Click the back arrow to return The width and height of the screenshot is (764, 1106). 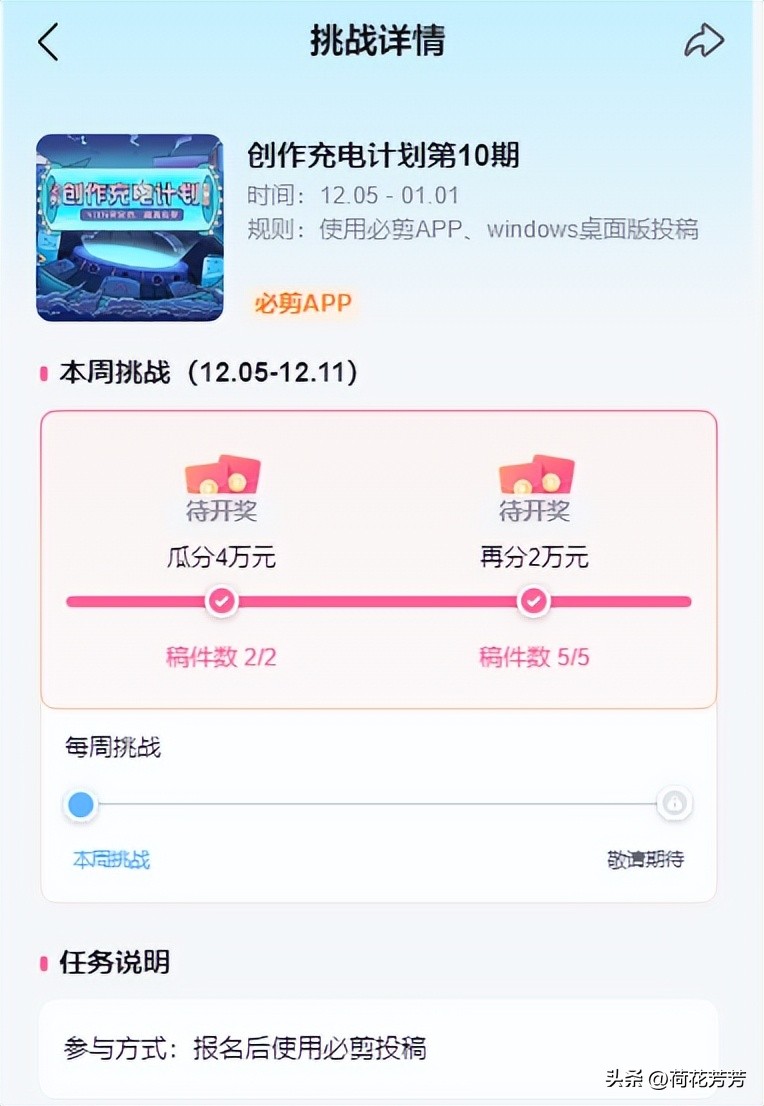pos(48,40)
